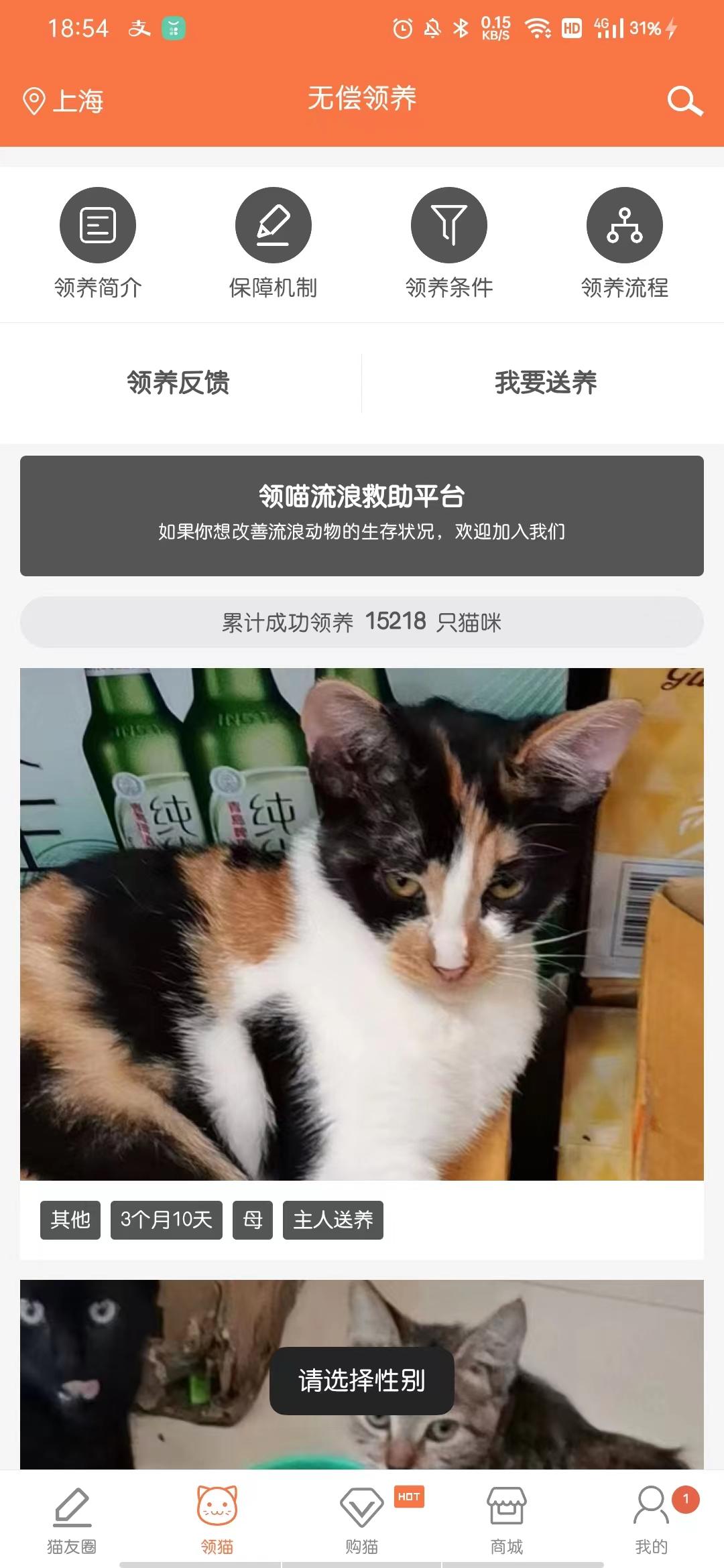Open the 领喵流浪救助平台 banner
This screenshot has width=724, height=1568.
362,515
